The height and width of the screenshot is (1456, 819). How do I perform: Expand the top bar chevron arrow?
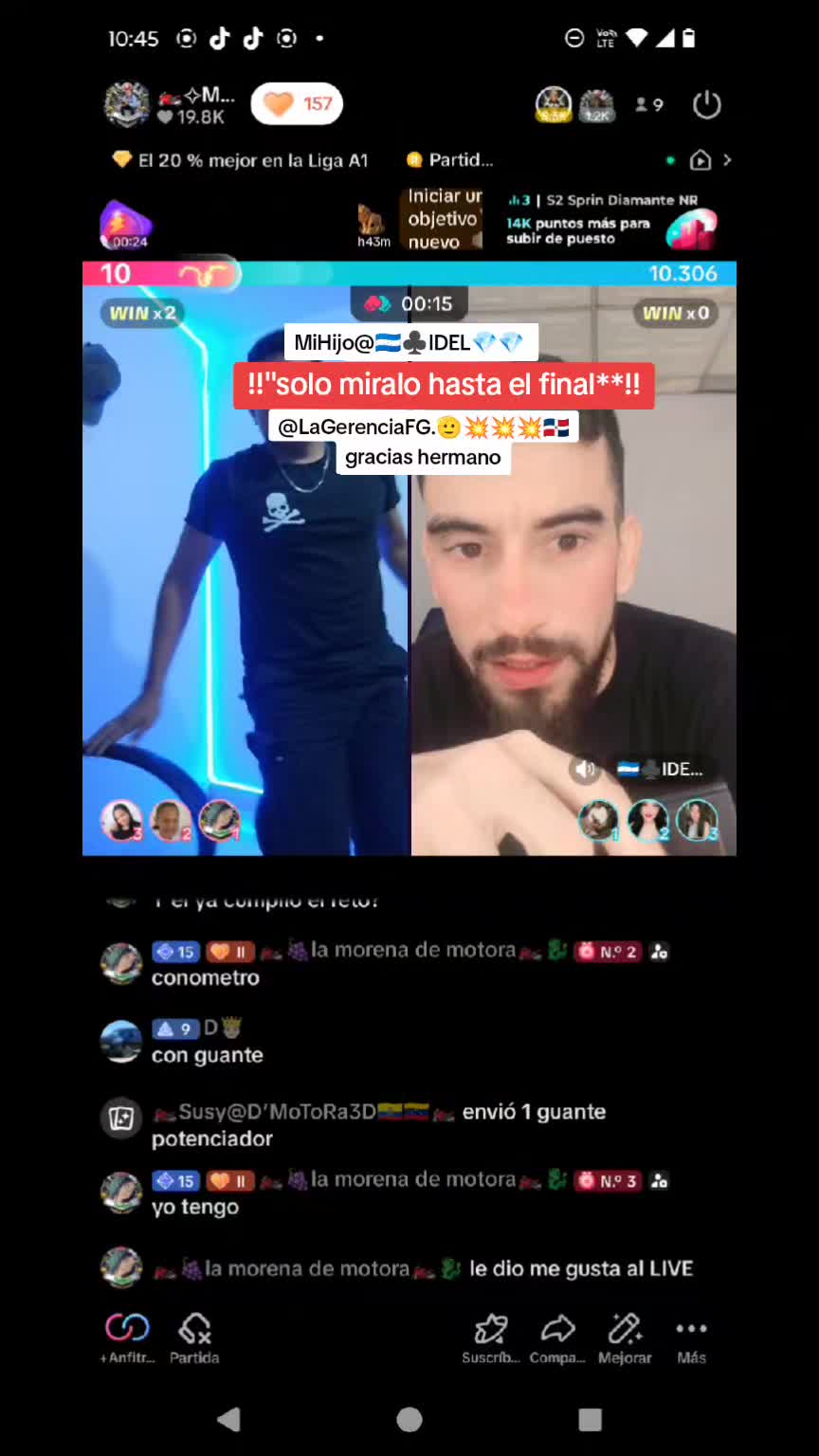click(x=727, y=160)
